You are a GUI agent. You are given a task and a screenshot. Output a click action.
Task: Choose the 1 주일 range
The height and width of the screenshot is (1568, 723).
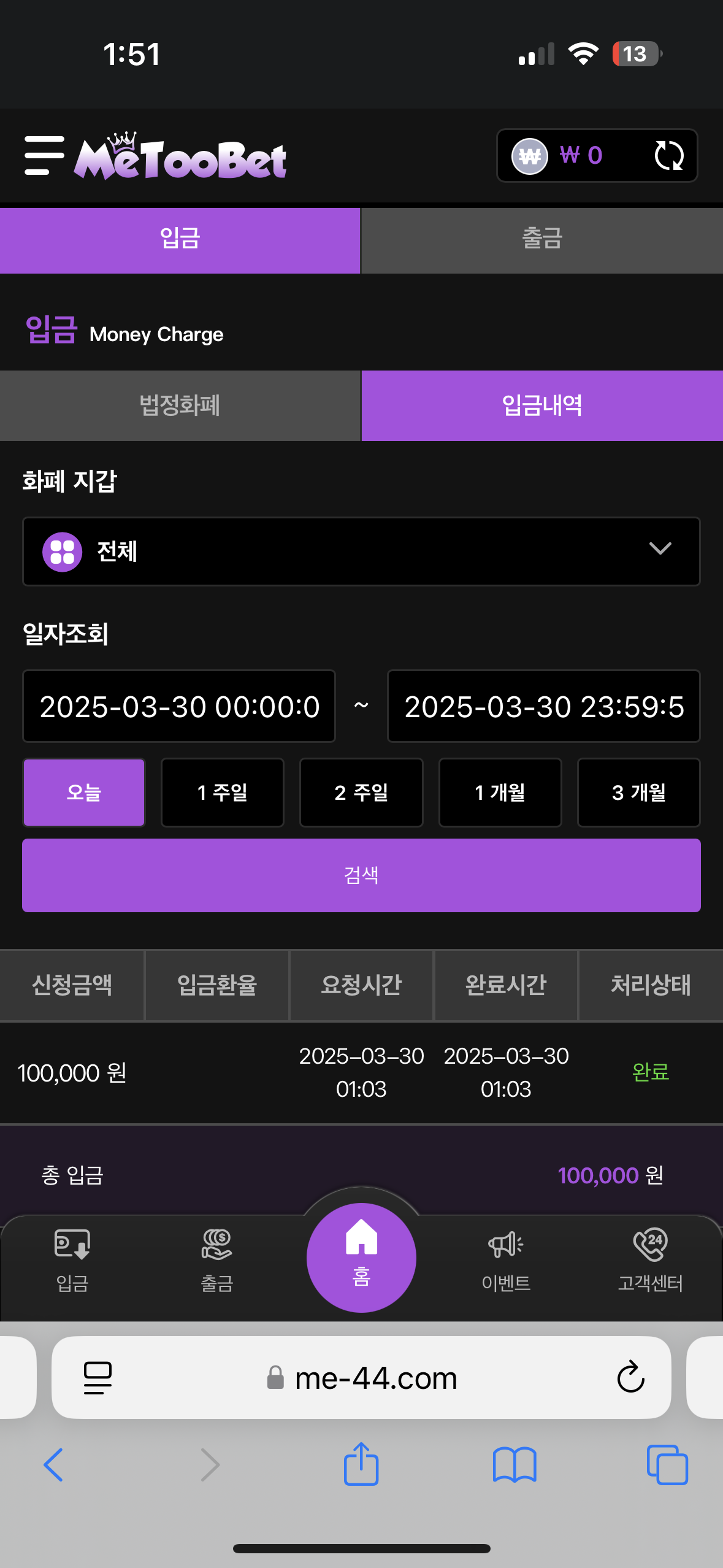click(223, 793)
